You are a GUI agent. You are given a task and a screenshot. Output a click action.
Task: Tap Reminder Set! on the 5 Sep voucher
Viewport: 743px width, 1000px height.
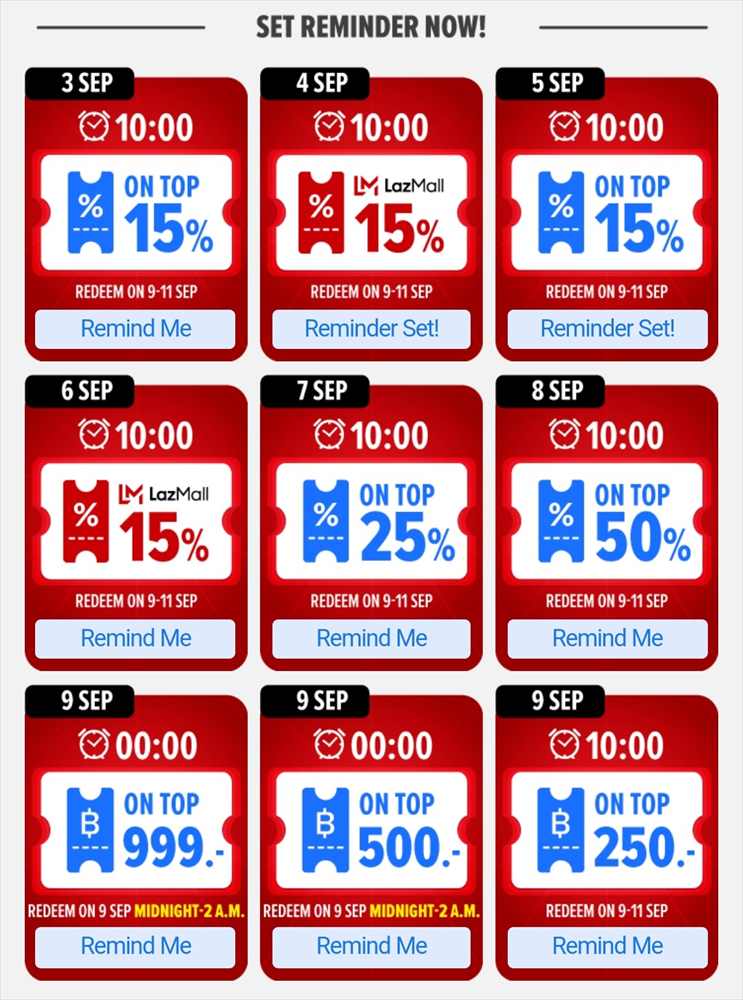(607, 329)
